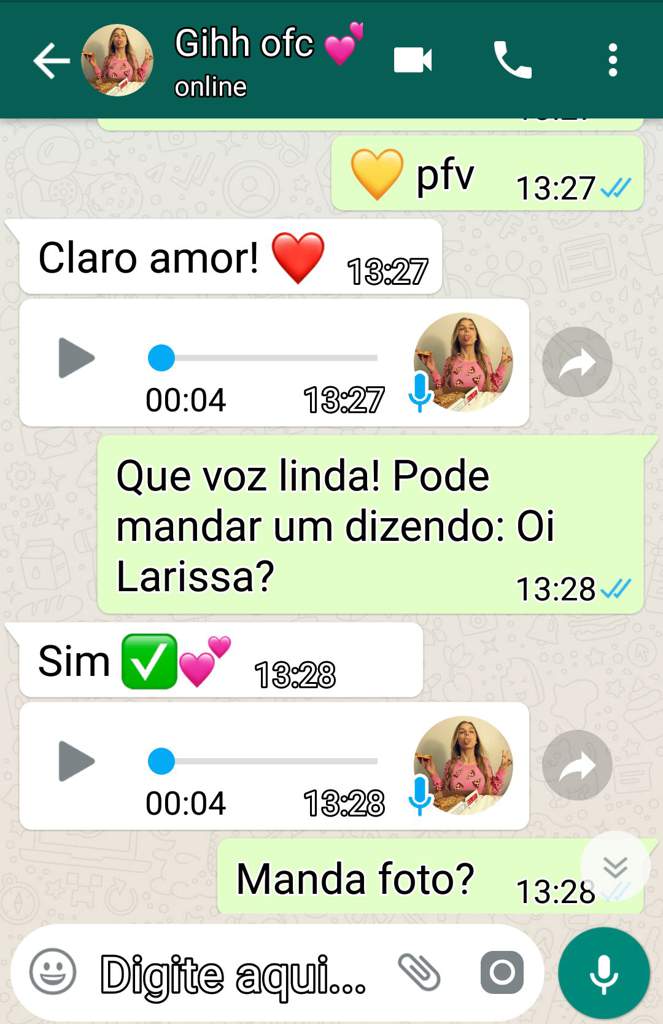Focus the 'Digite aqui...' message field
The width and height of the screenshot is (663, 1024).
[x=232, y=974]
